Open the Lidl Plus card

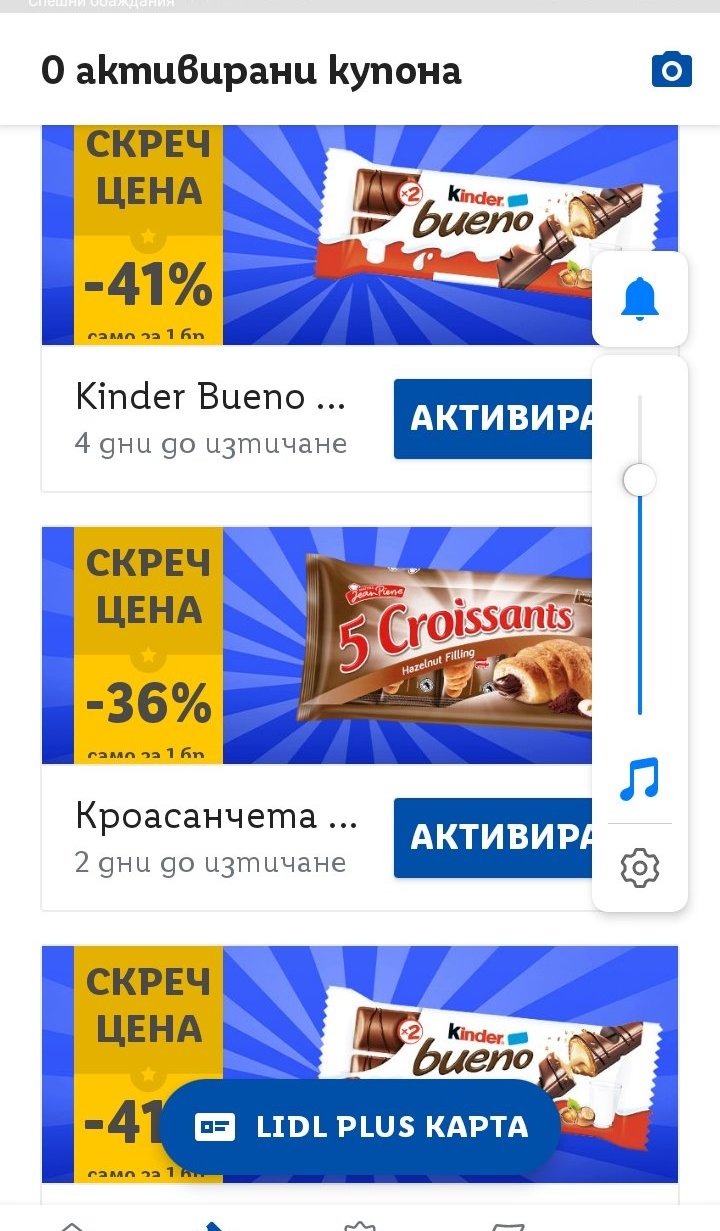click(x=360, y=1127)
